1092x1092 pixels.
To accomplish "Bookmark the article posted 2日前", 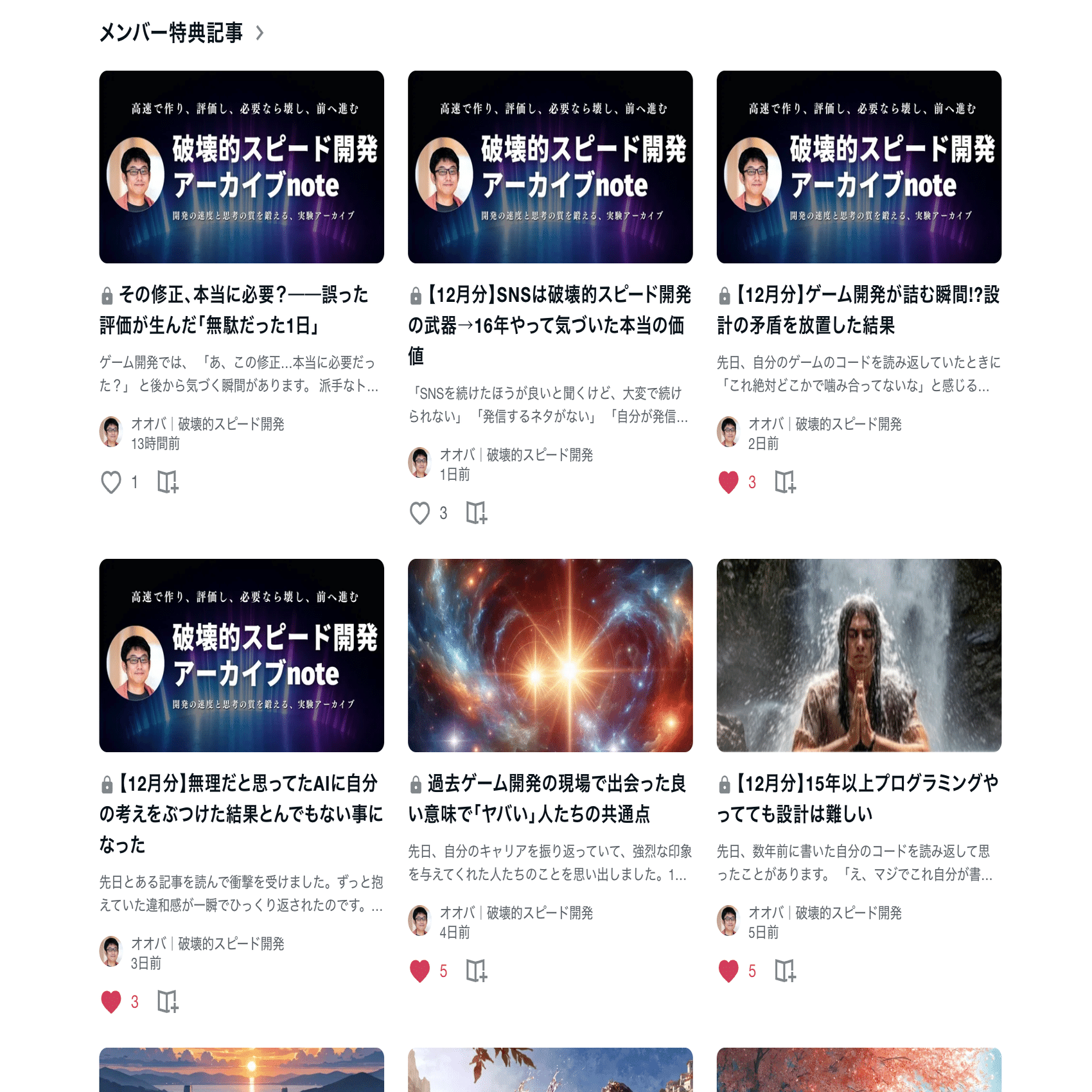I will 785,482.
